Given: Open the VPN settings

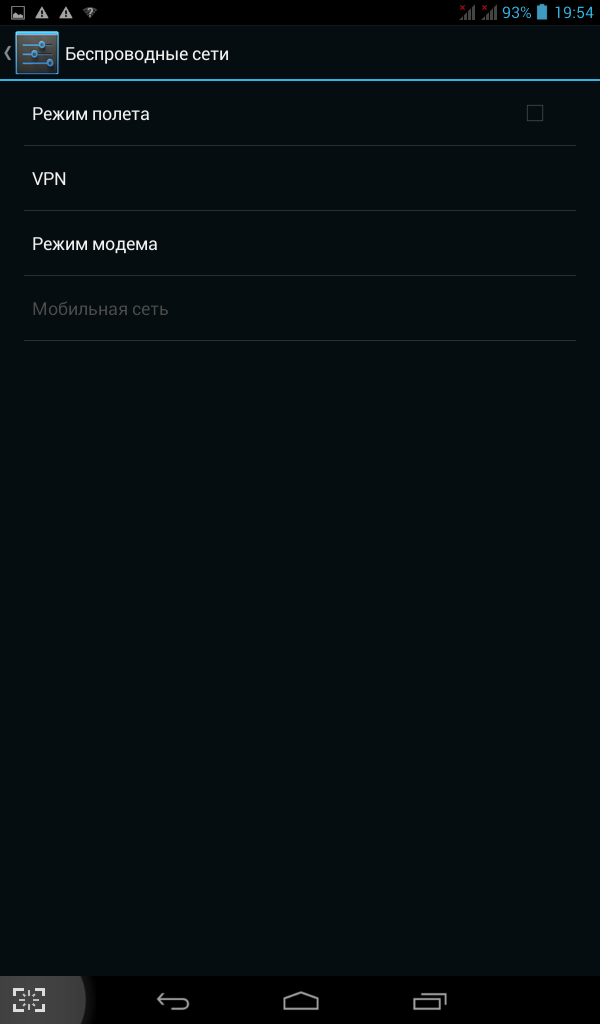Looking at the screenshot, I should pos(300,178).
